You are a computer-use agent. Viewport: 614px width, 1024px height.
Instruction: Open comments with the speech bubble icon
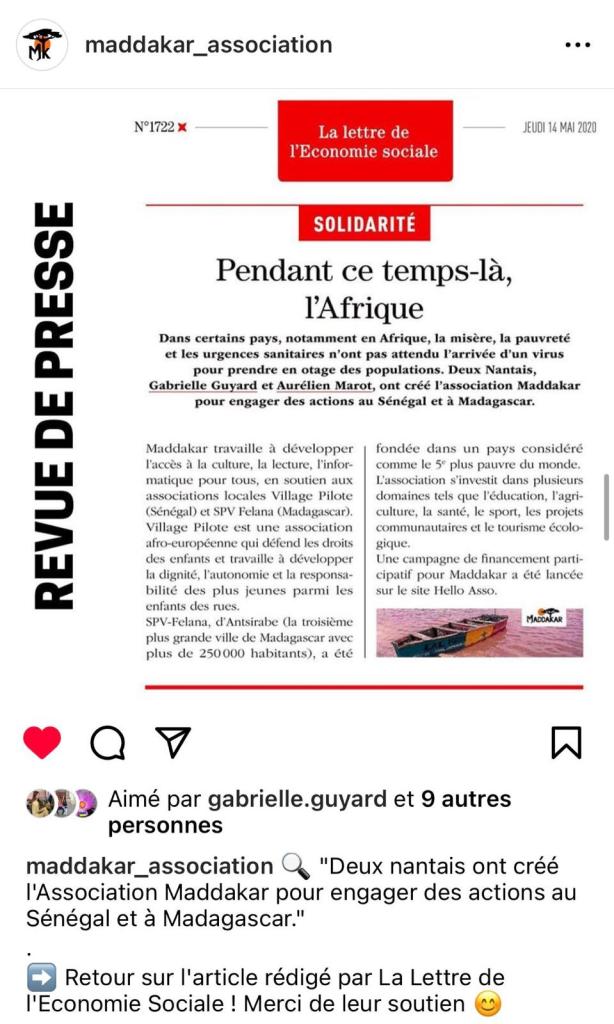[108, 742]
